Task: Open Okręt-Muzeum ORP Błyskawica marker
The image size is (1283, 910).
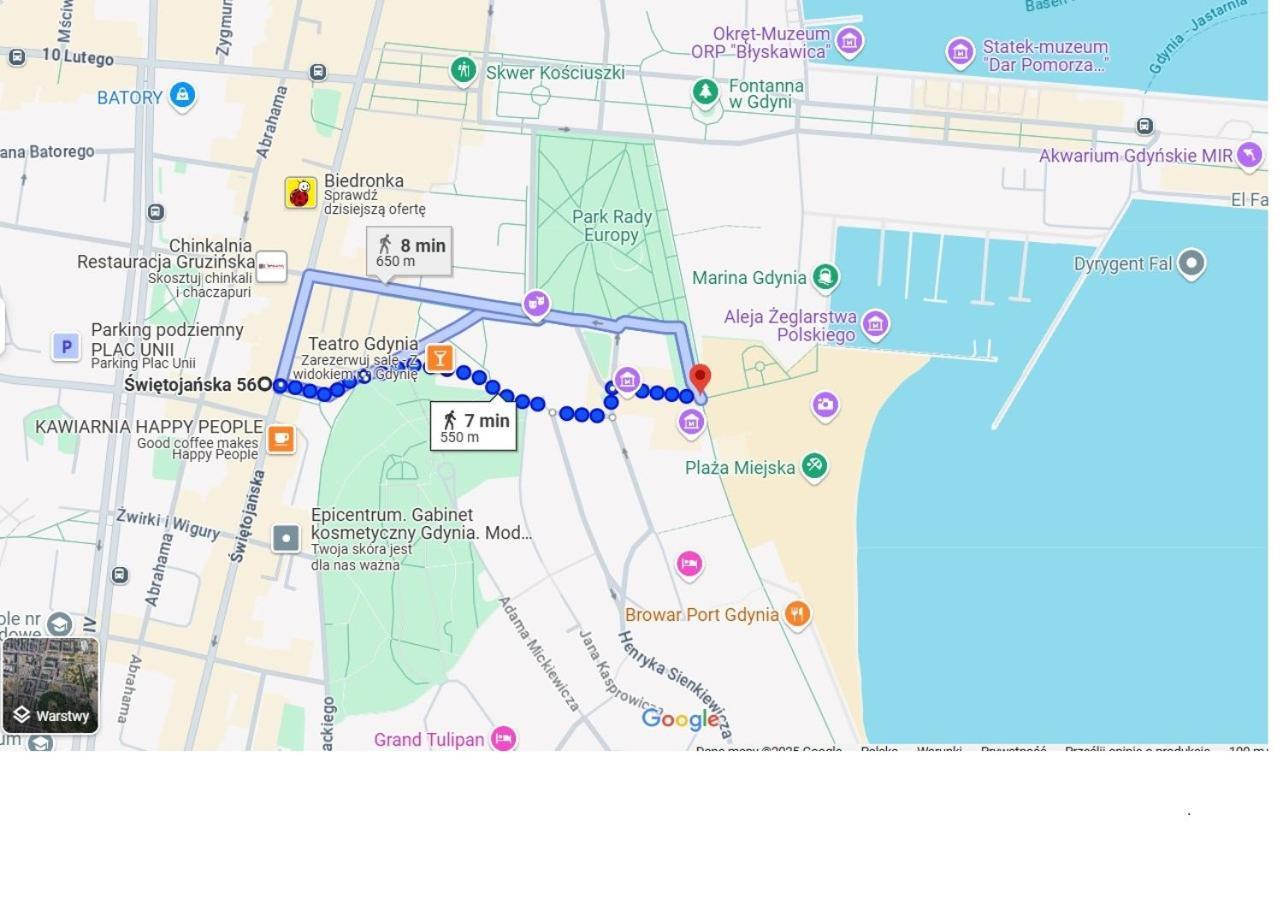Action: [849, 41]
